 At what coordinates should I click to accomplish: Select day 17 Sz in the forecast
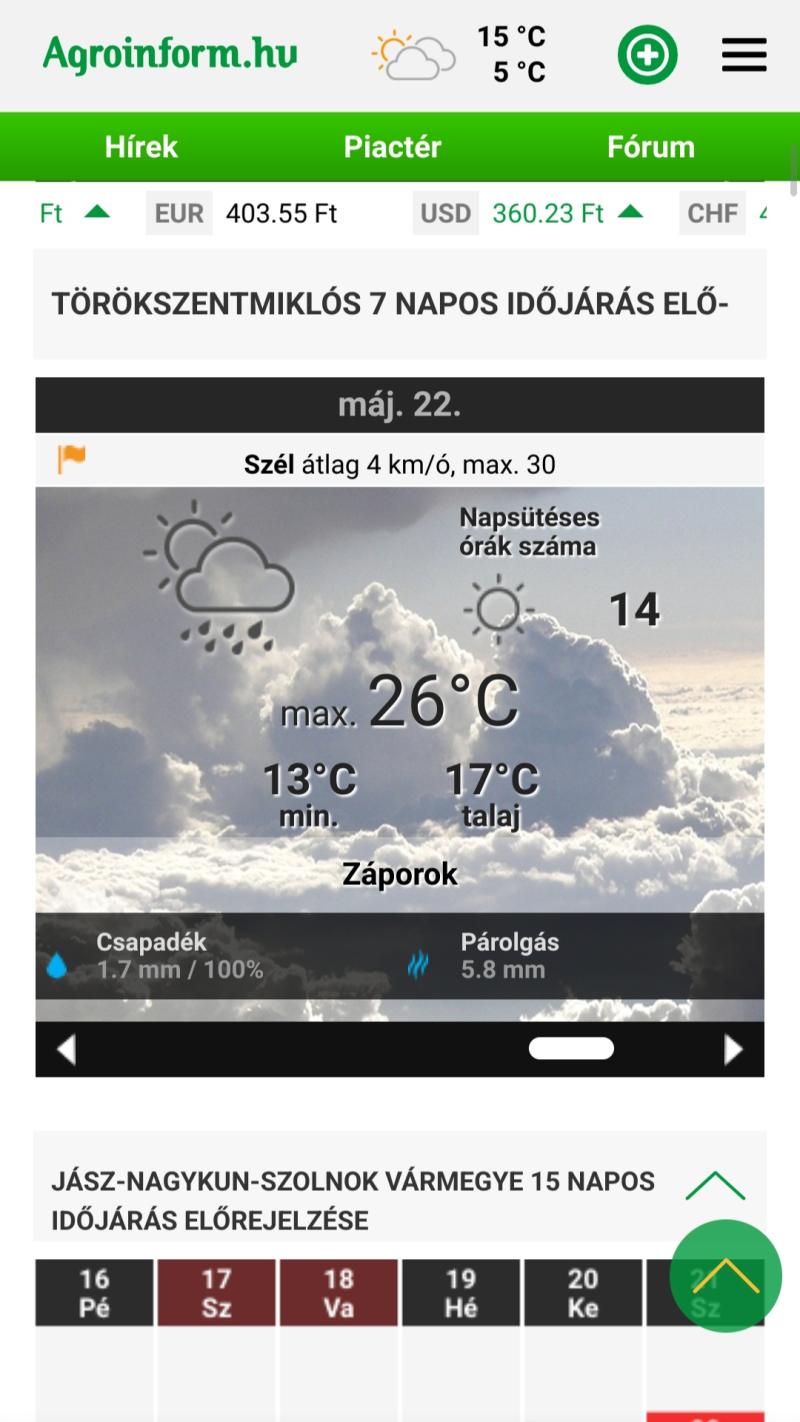216,1293
